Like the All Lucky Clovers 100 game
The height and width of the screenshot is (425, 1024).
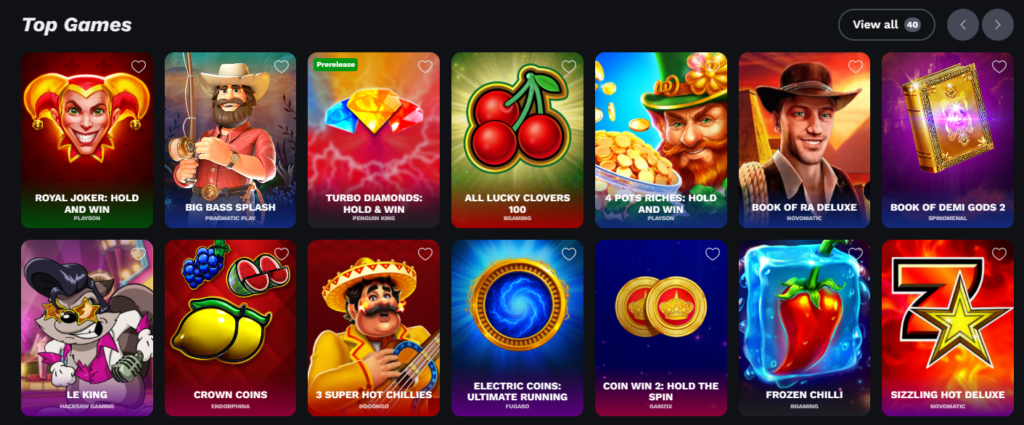click(x=569, y=67)
